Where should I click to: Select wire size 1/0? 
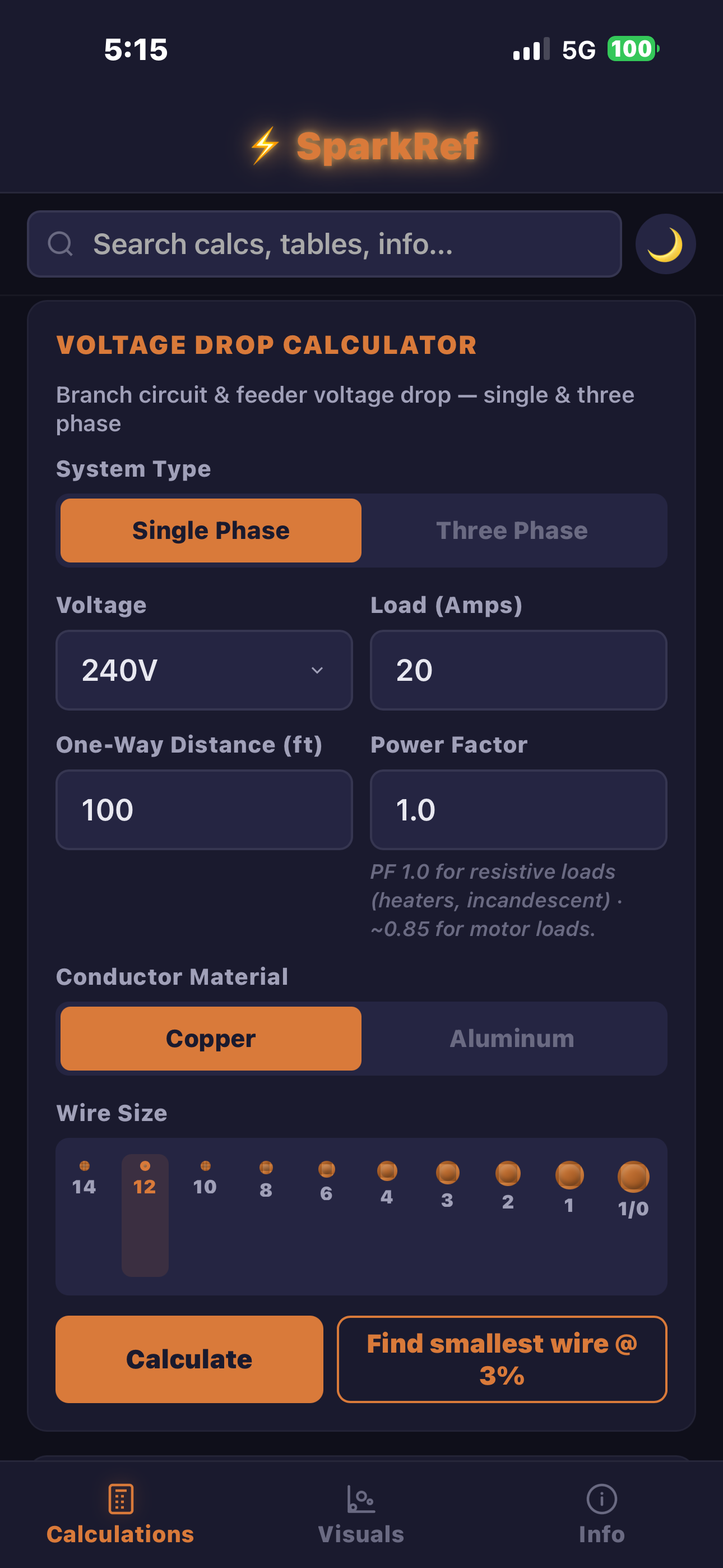tap(633, 1190)
